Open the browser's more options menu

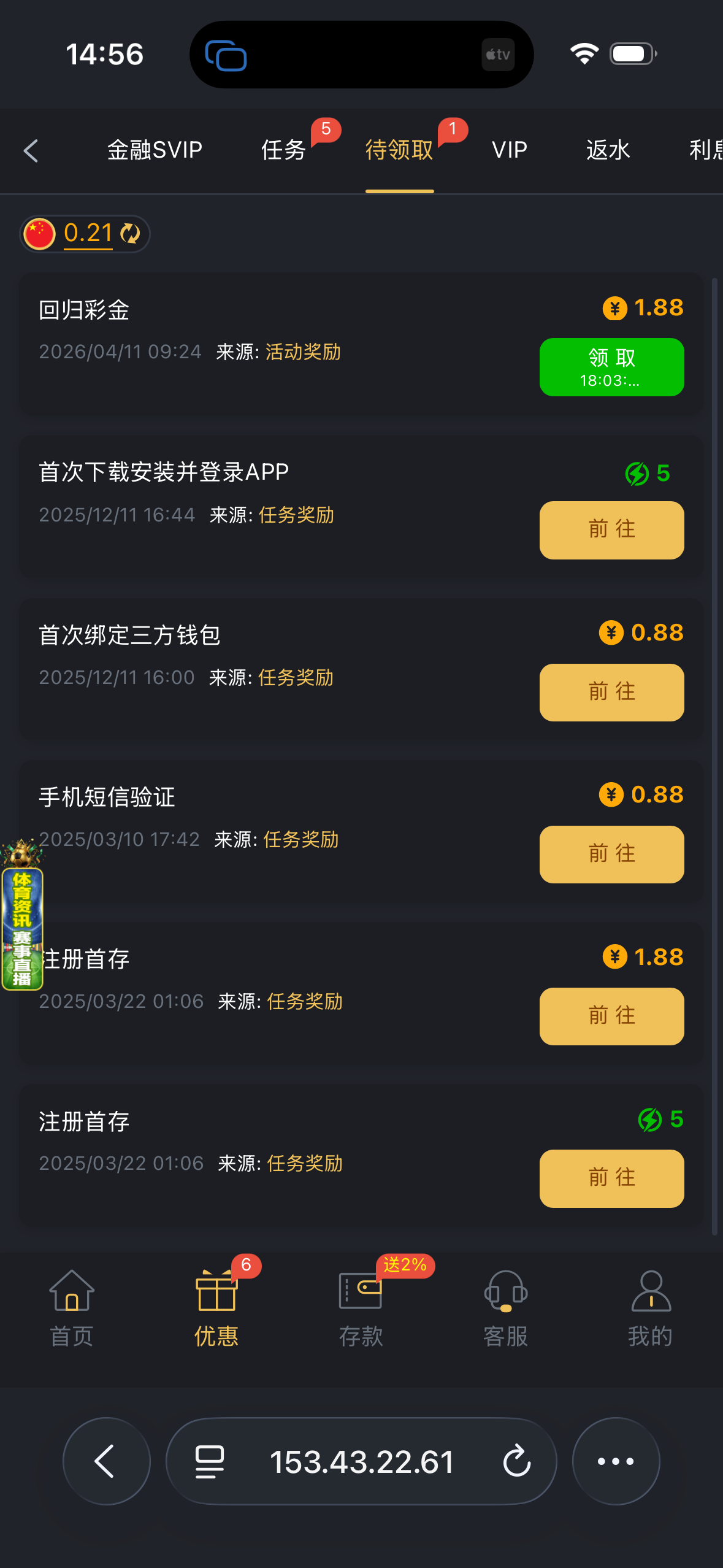[616, 1461]
